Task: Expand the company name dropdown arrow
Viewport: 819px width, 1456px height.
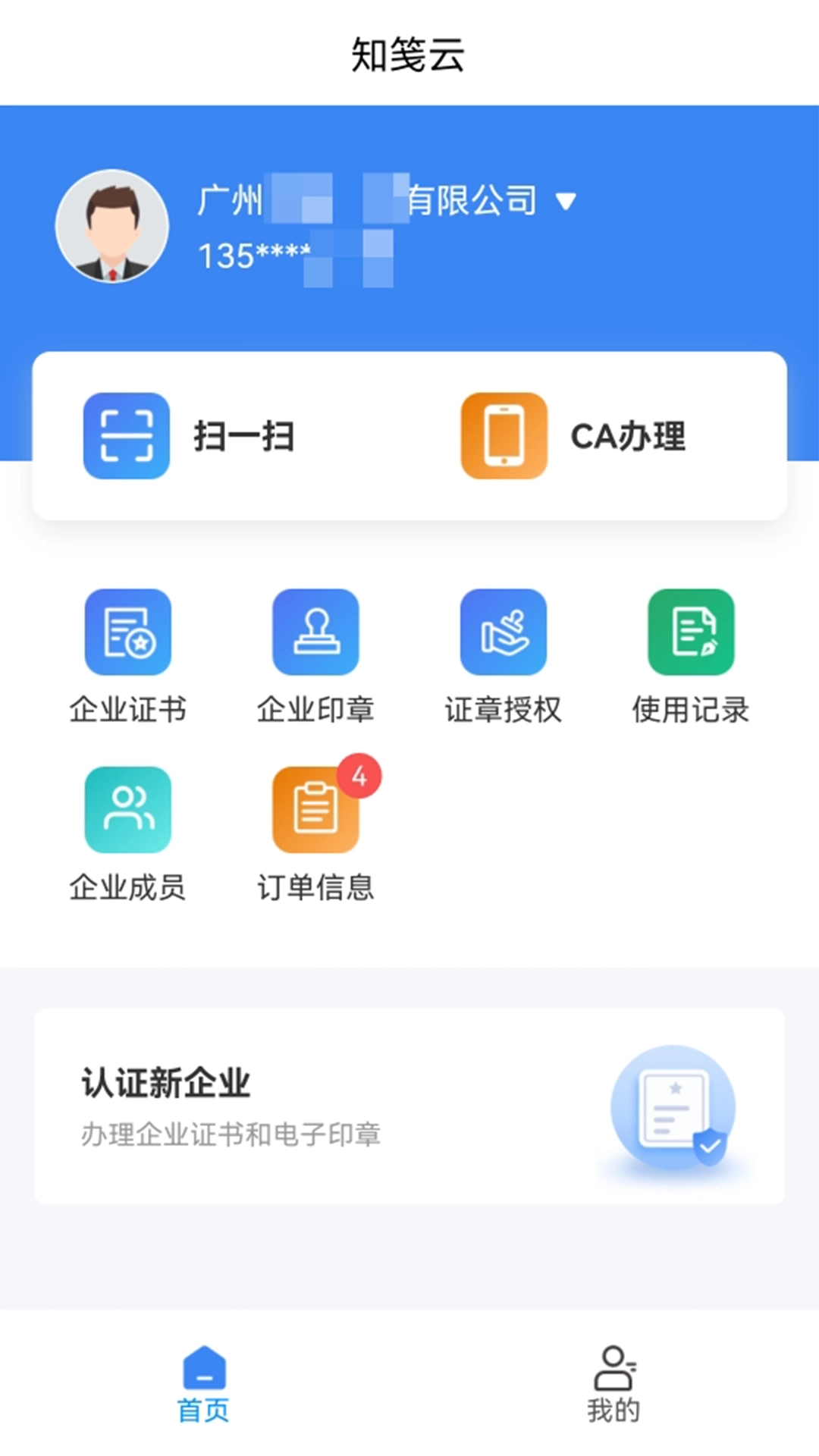Action: [565, 201]
